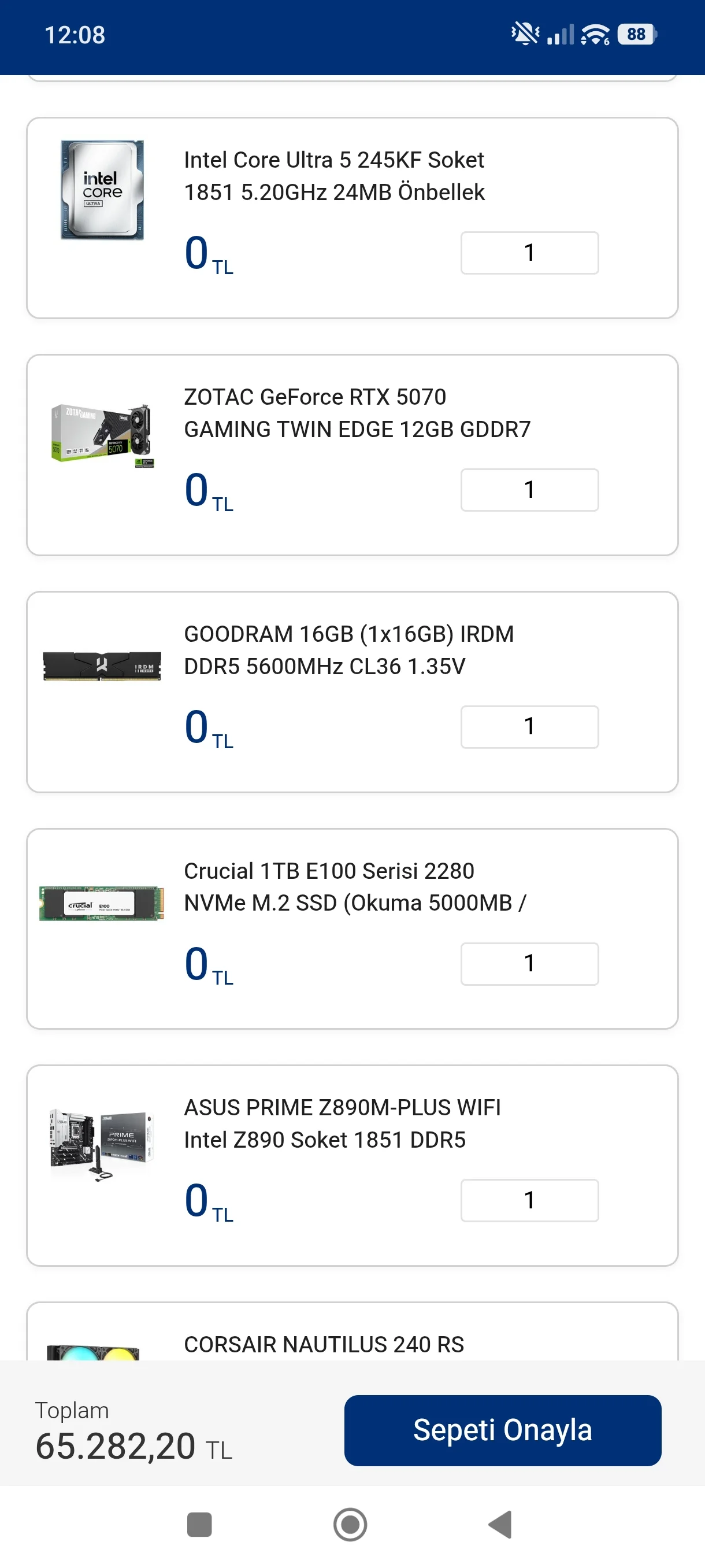The height and width of the screenshot is (1568, 705).
Task: Edit quantity for Intel Core Ultra 5 245KF
Action: pyautogui.click(x=529, y=253)
